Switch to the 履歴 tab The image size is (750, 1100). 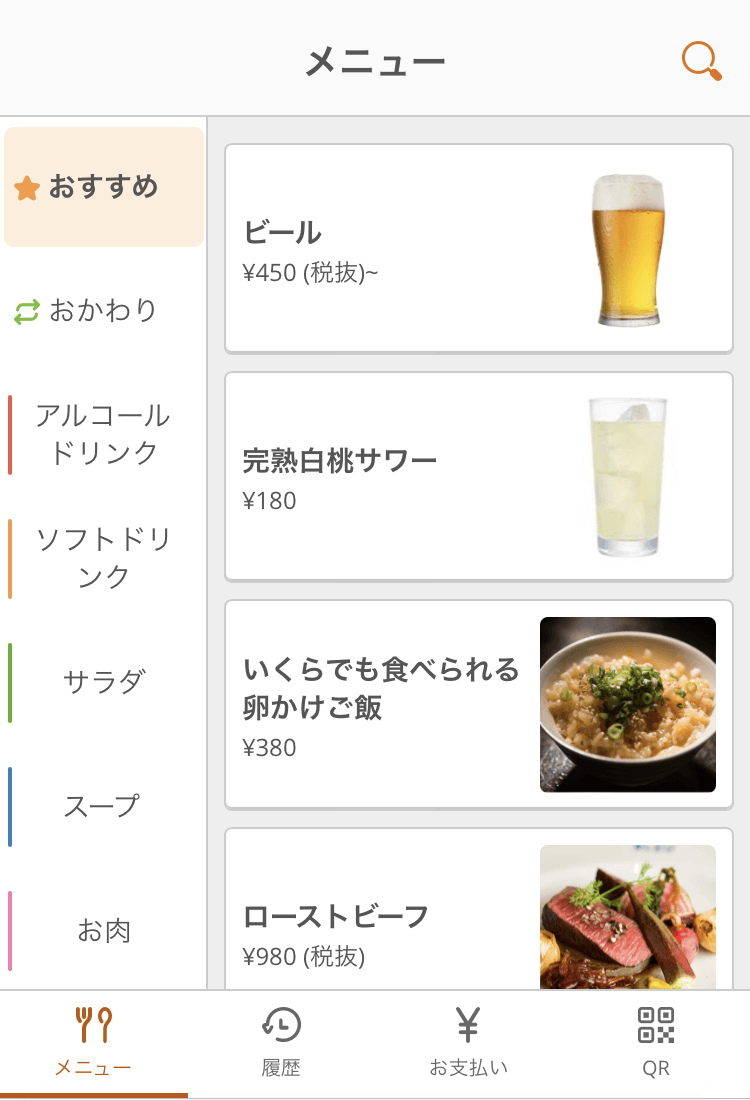coord(281,1043)
